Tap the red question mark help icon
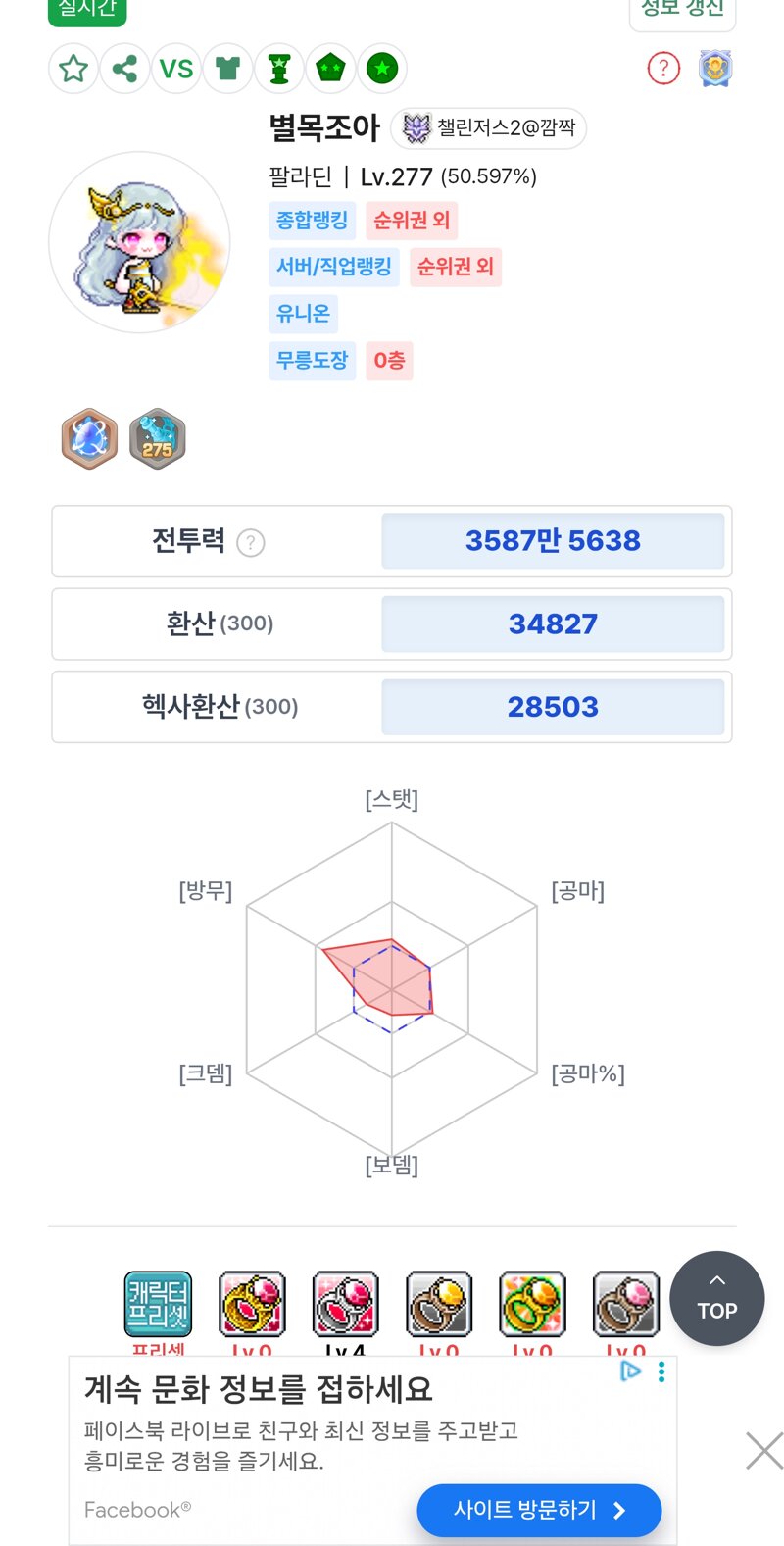Screen dimensions: 784x1546 [663, 68]
